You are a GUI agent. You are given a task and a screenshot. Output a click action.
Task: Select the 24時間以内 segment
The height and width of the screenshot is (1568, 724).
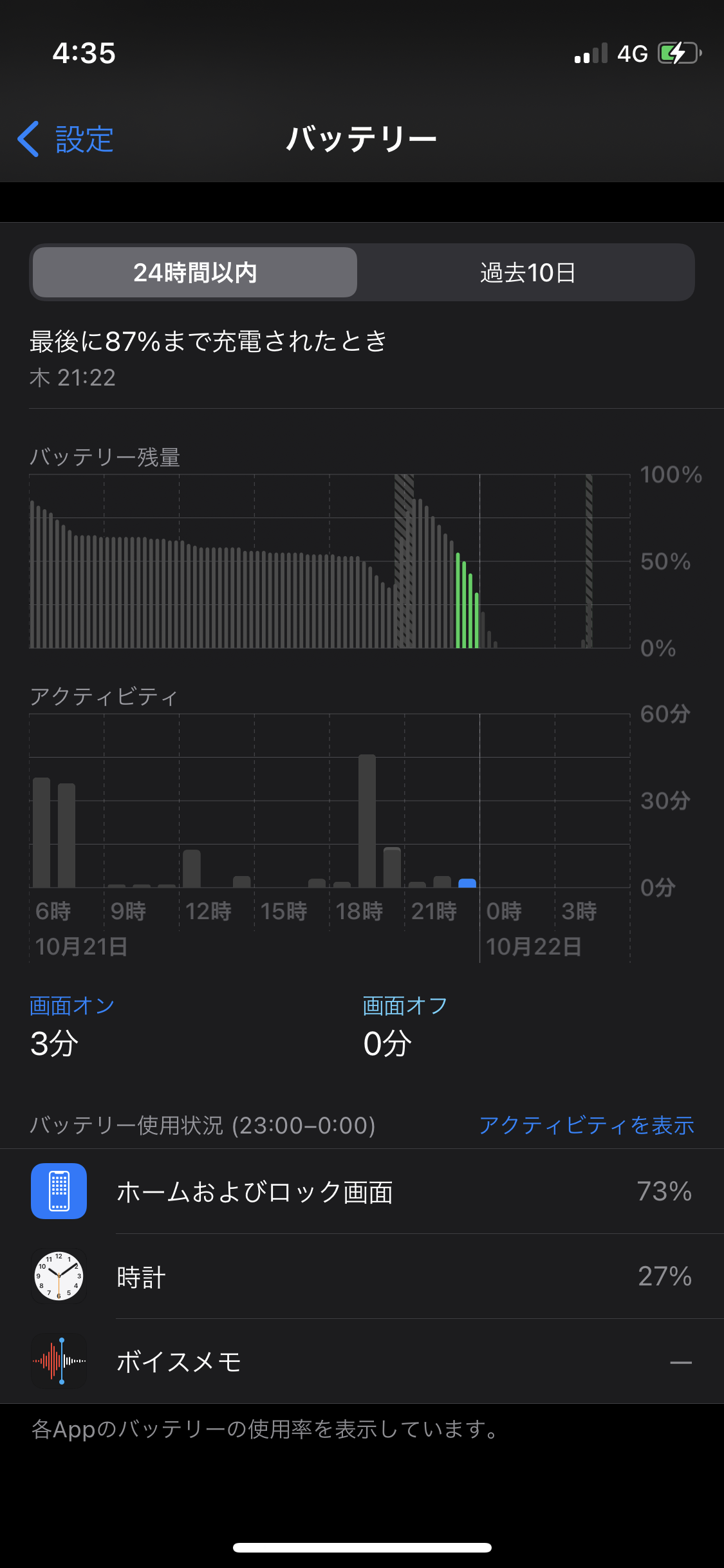point(195,272)
